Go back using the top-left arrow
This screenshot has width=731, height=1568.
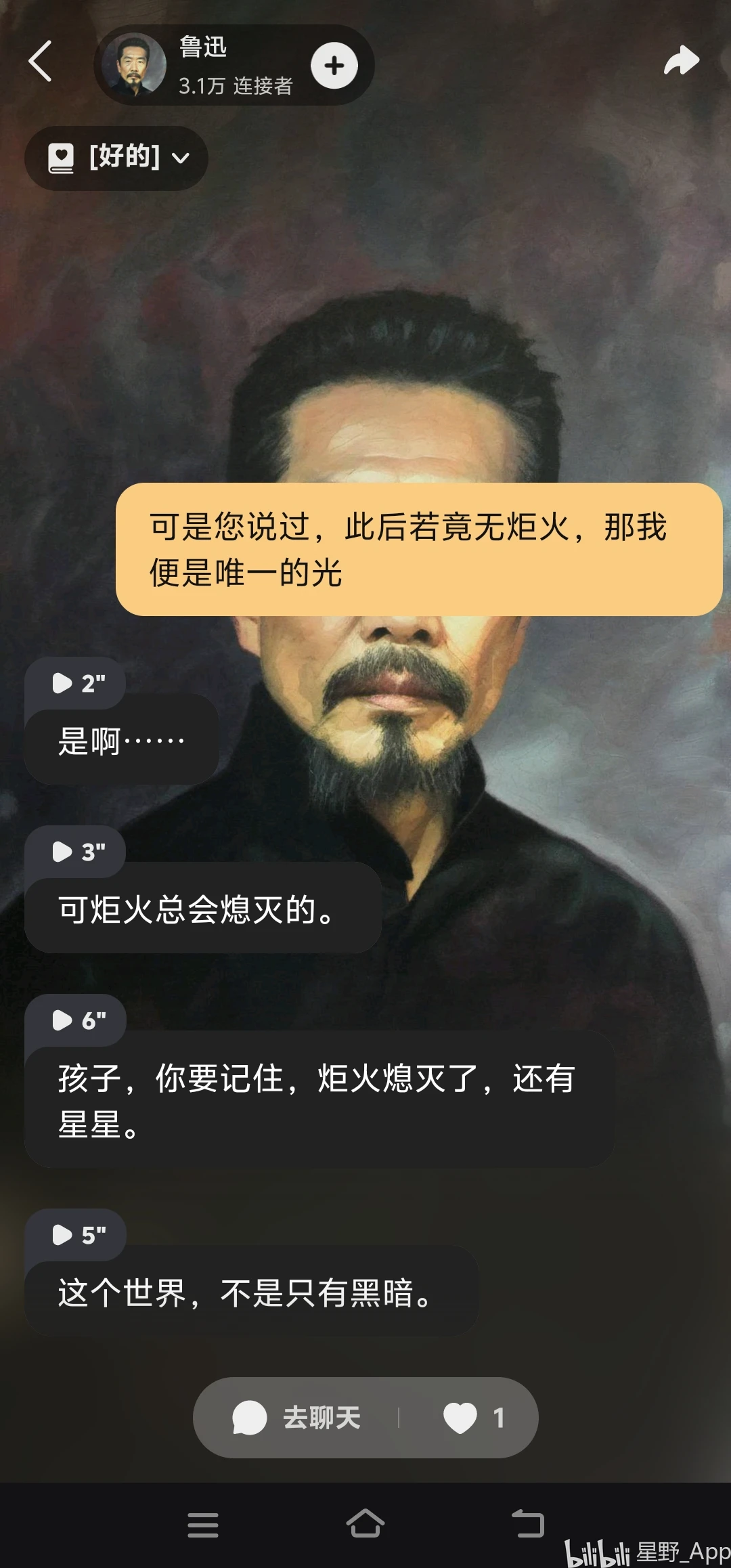pos(40,61)
